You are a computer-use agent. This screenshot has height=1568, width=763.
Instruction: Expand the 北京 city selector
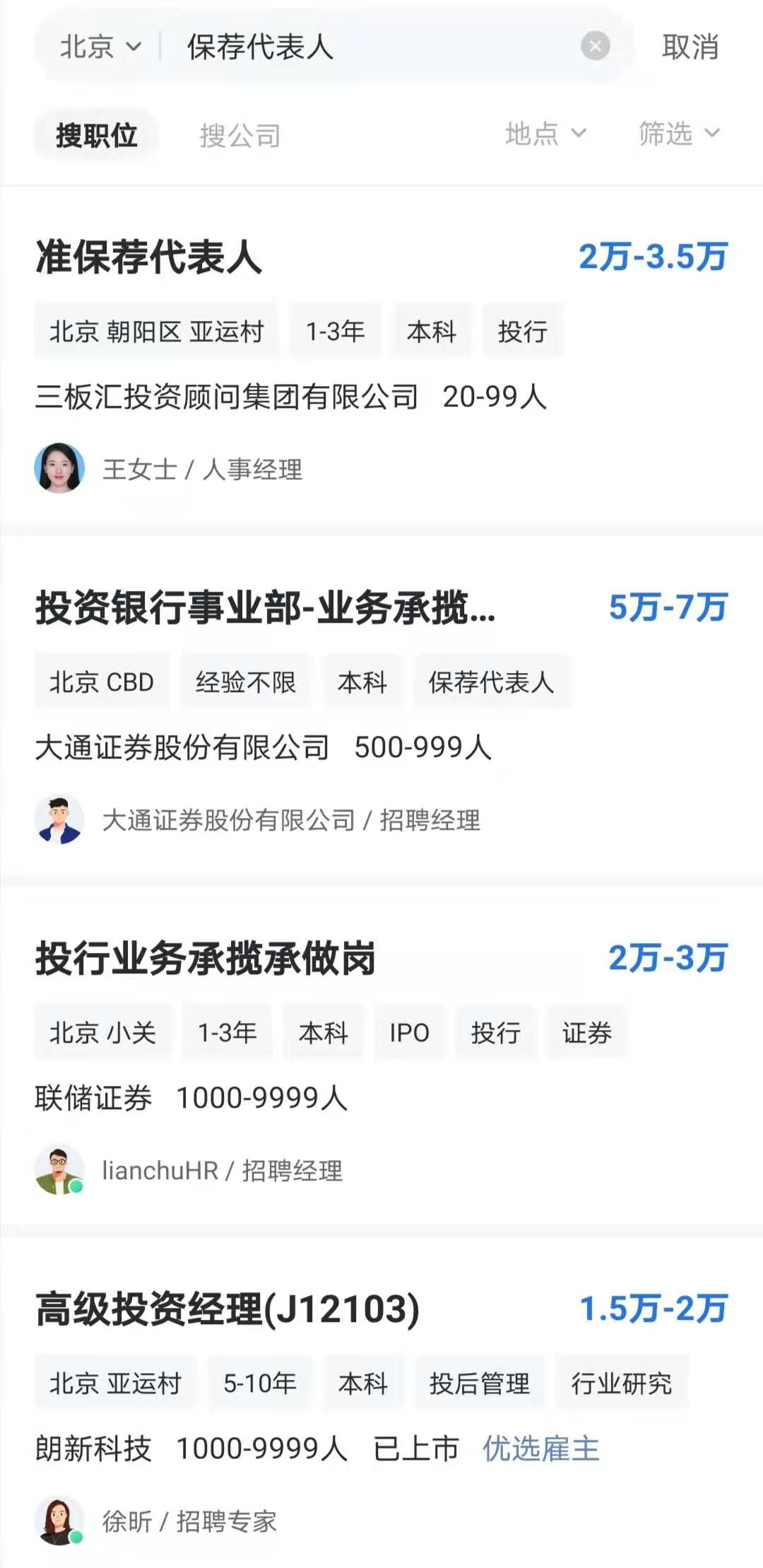click(97, 47)
